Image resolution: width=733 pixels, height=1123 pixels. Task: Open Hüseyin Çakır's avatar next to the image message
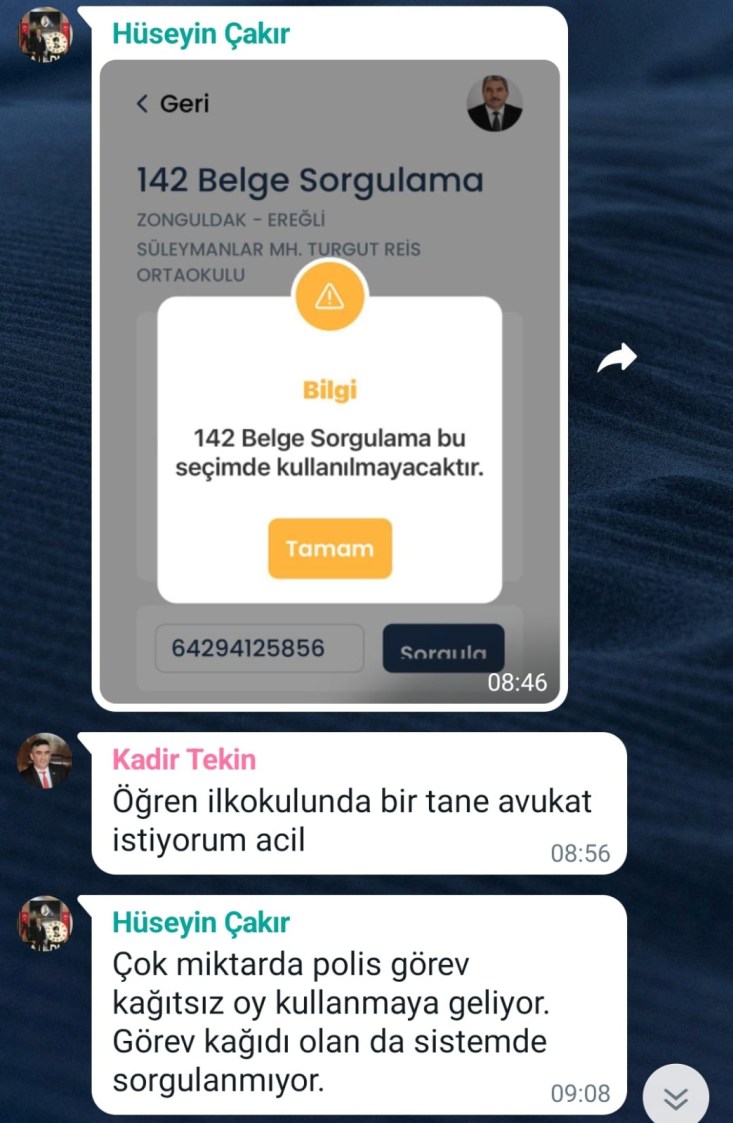pyautogui.click(x=46, y=34)
